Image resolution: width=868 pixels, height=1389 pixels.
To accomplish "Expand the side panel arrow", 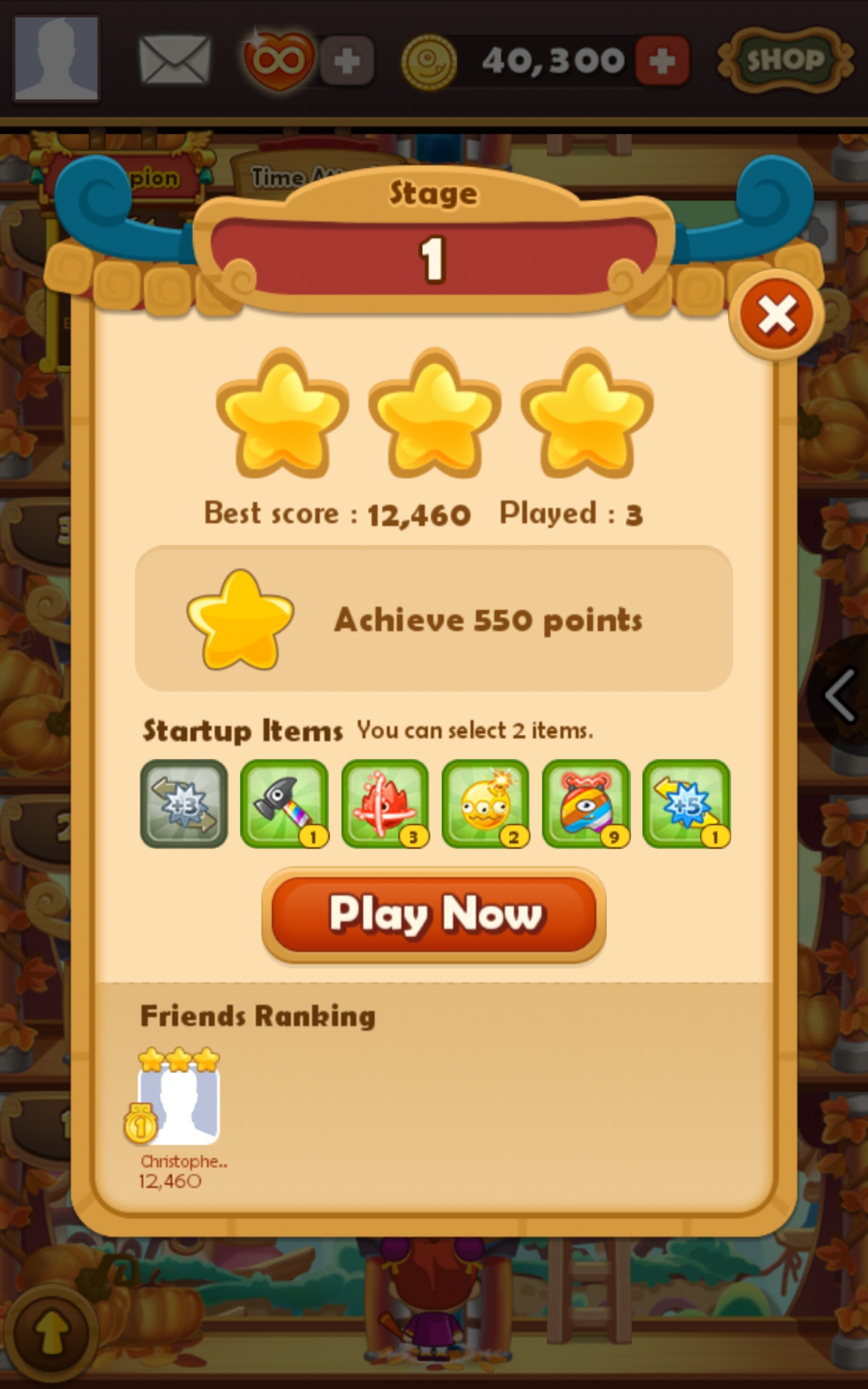I will tap(841, 696).
